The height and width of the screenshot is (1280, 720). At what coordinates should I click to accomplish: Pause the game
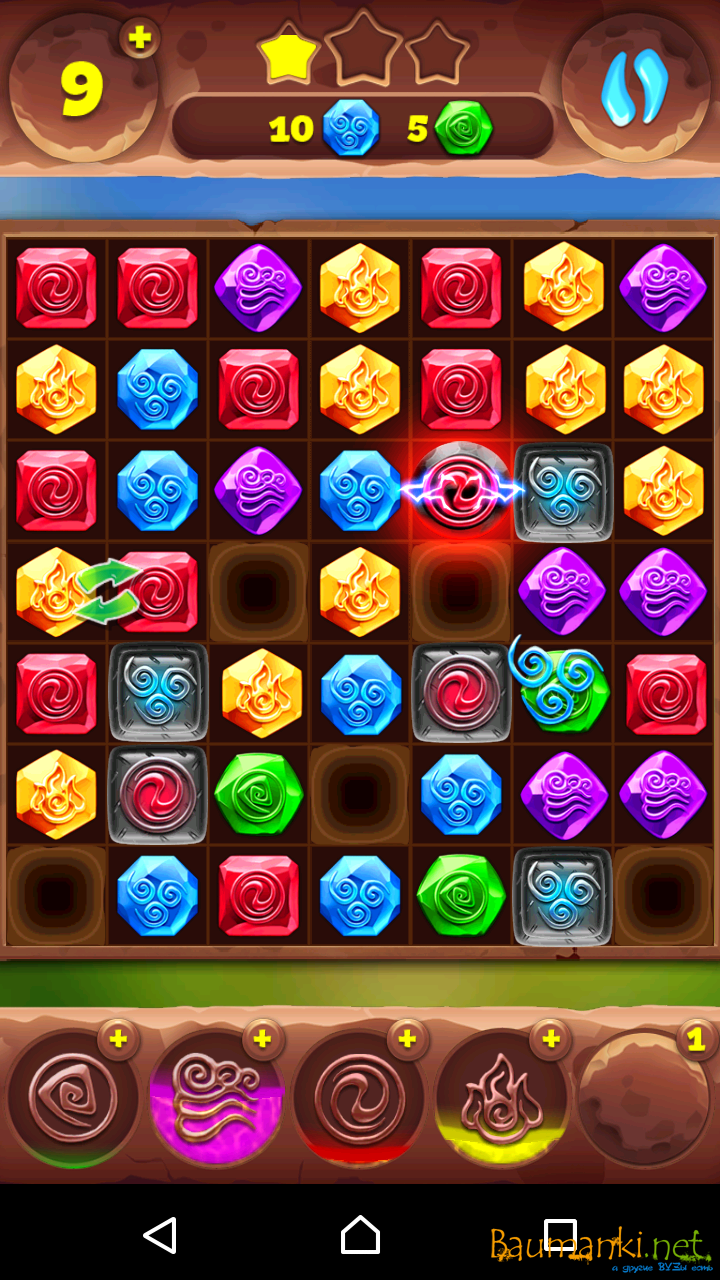[x=634, y=87]
